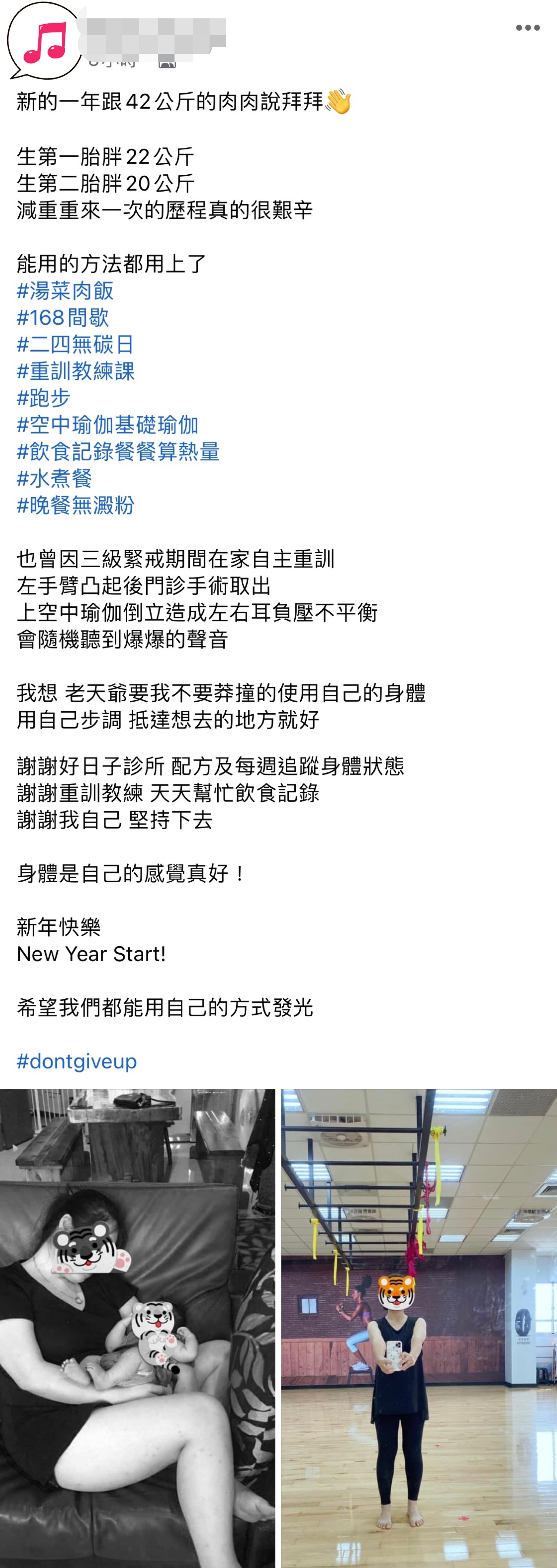Select the #跑步 hashtag
Screen dimensions: 557x1568
[x=44, y=397]
